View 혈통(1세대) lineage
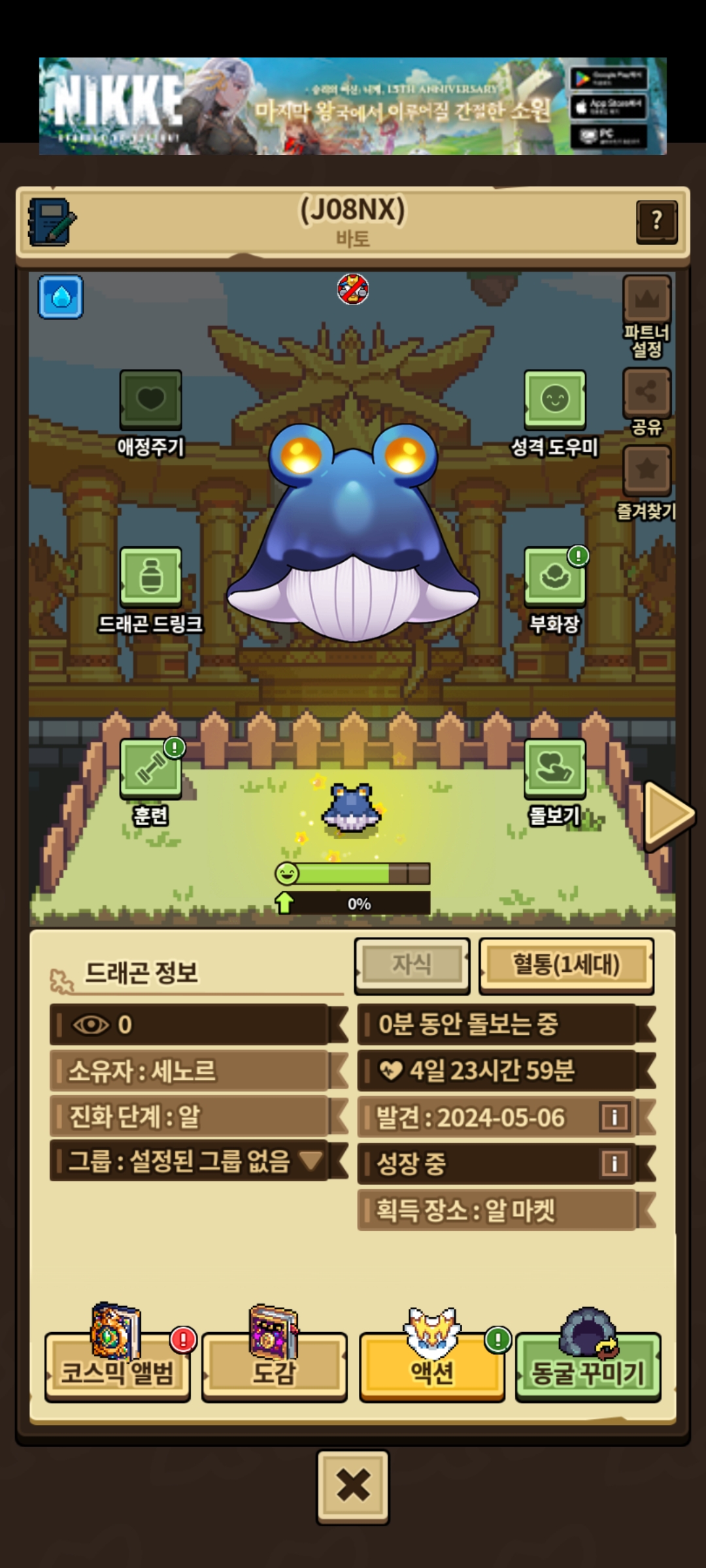Viewport: 706px width, 1568px height. [x=566, y=965]
